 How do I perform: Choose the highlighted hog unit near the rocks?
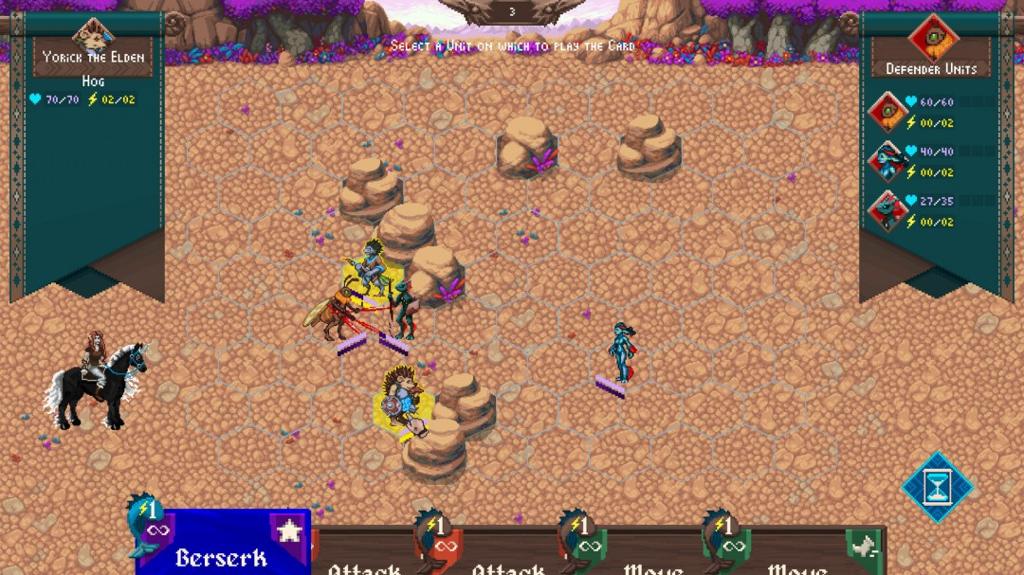click(404, 403)
